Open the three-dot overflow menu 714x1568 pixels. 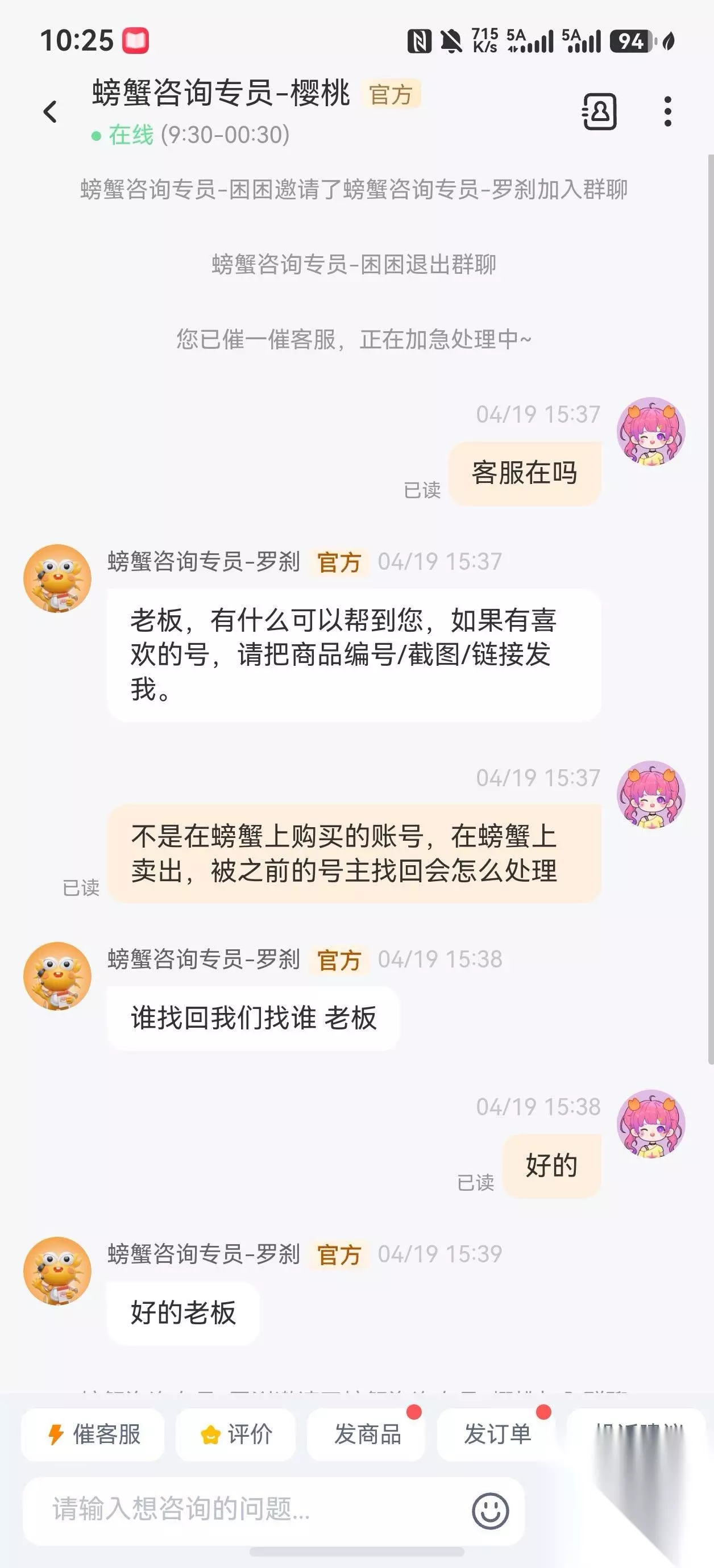click(x=668, y=111)
